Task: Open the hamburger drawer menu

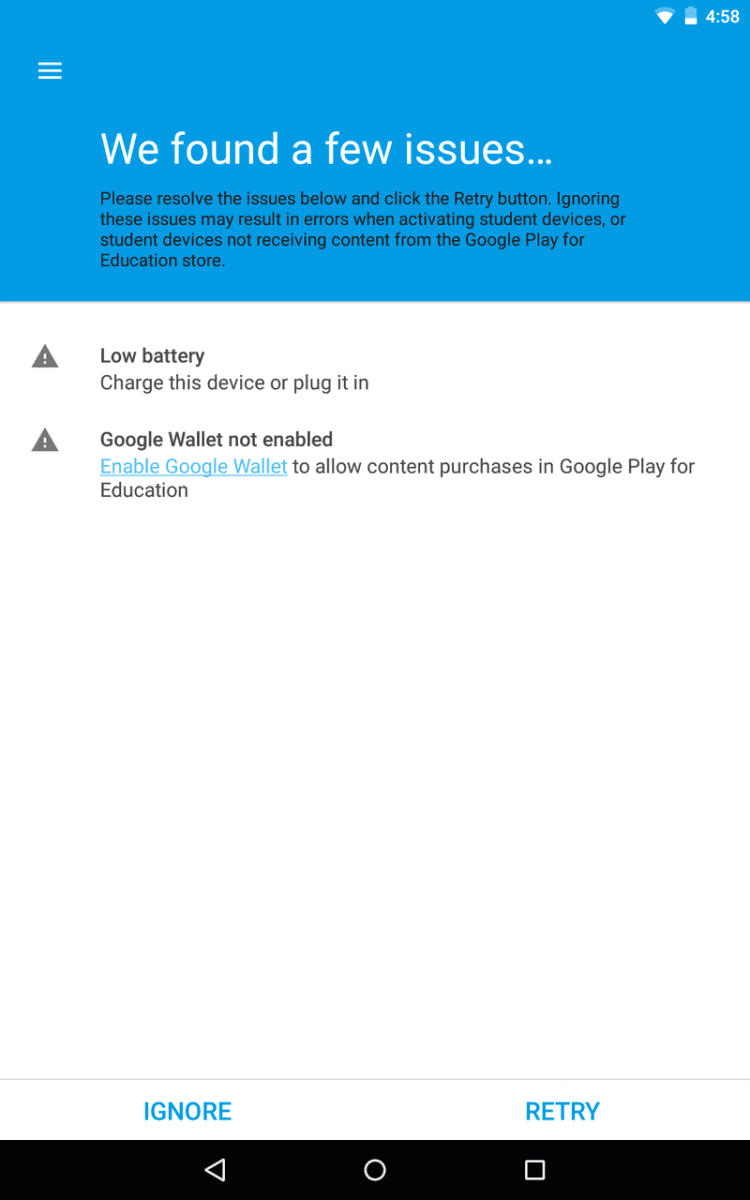Action: point(50,71)
